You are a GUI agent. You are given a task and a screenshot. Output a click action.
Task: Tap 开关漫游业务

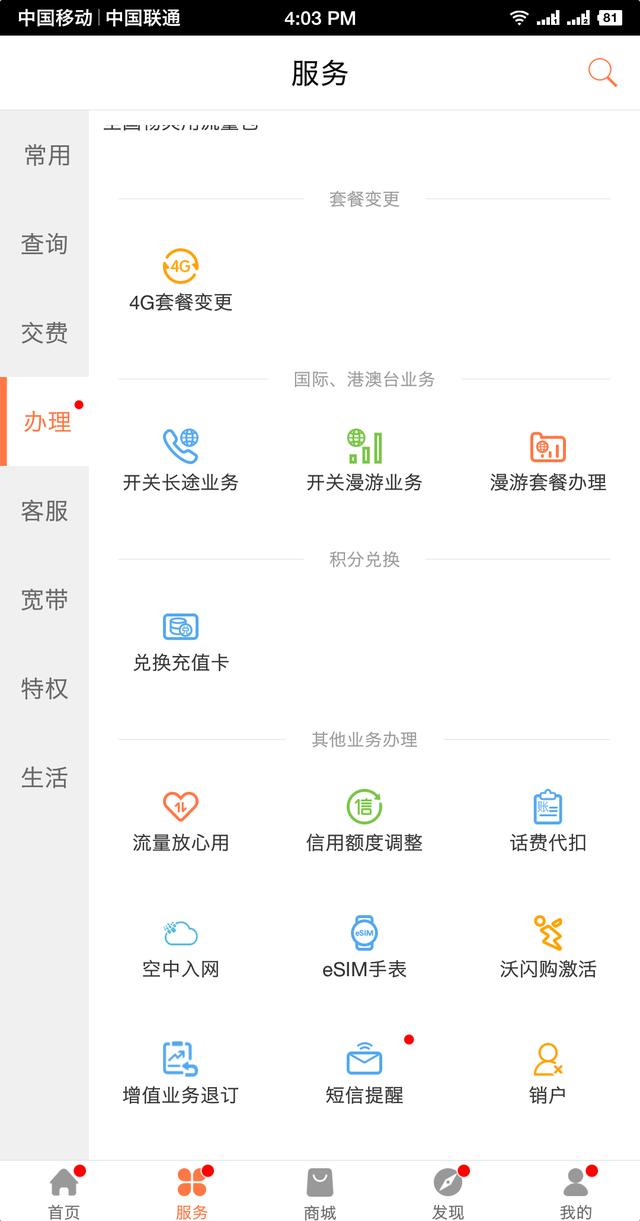point(364,461)
